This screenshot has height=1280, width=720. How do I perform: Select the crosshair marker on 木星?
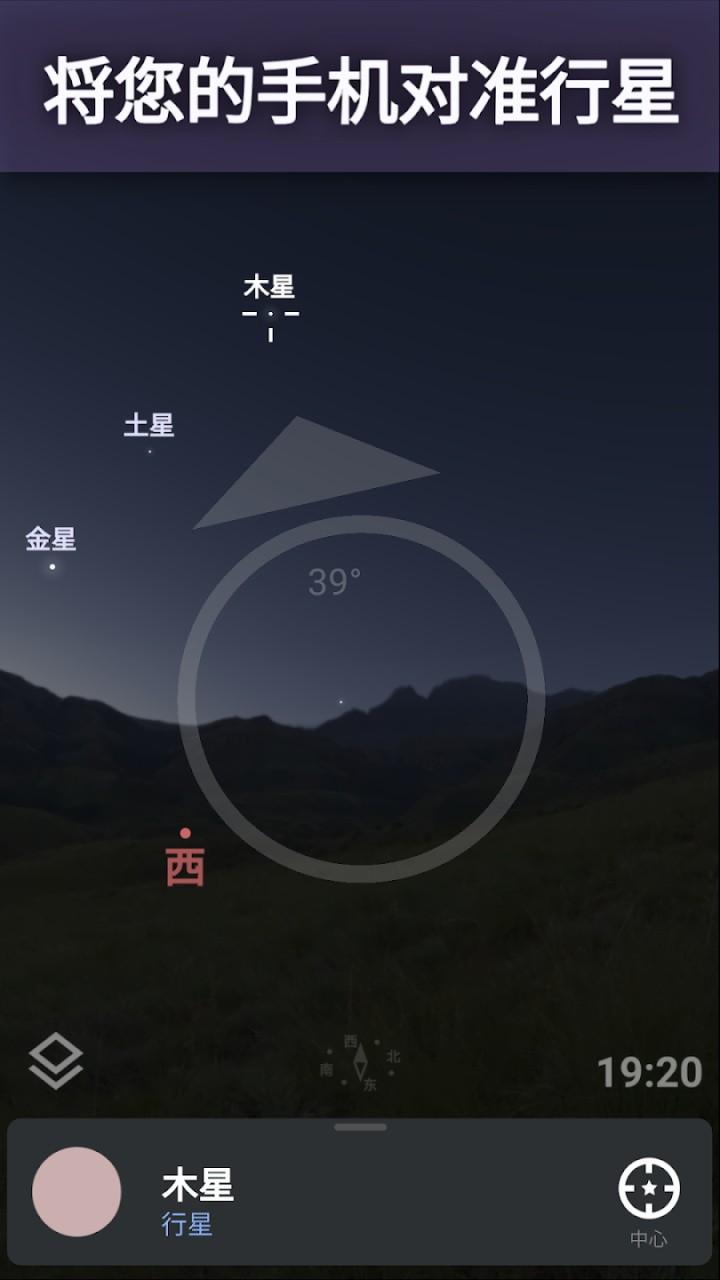click(269, 316)
